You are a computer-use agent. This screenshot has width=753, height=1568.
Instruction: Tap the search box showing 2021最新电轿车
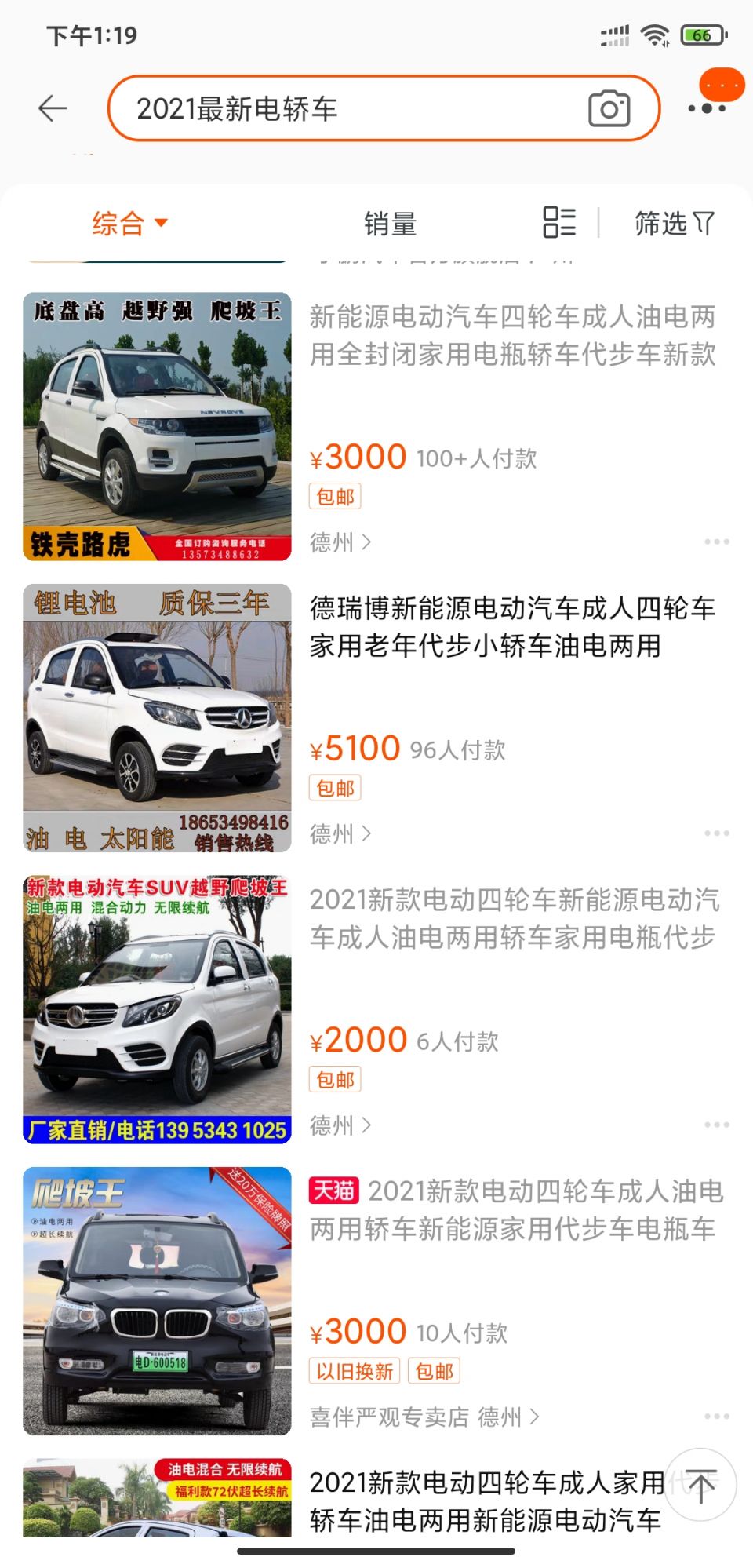coord(345,108)
